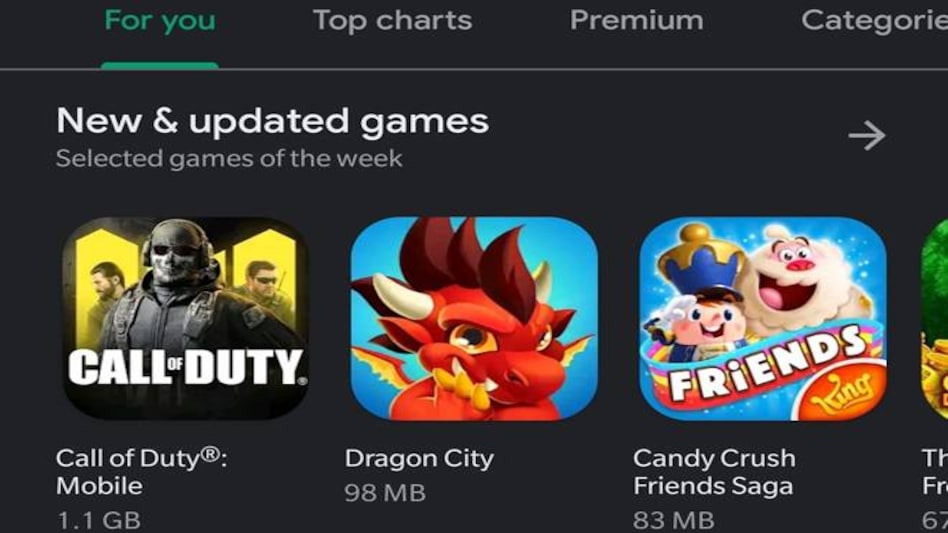Open the Premium tab
Image resolution: width=948 pixels, height=533 pixels.
pyautogui.click(x=636, y=21)
